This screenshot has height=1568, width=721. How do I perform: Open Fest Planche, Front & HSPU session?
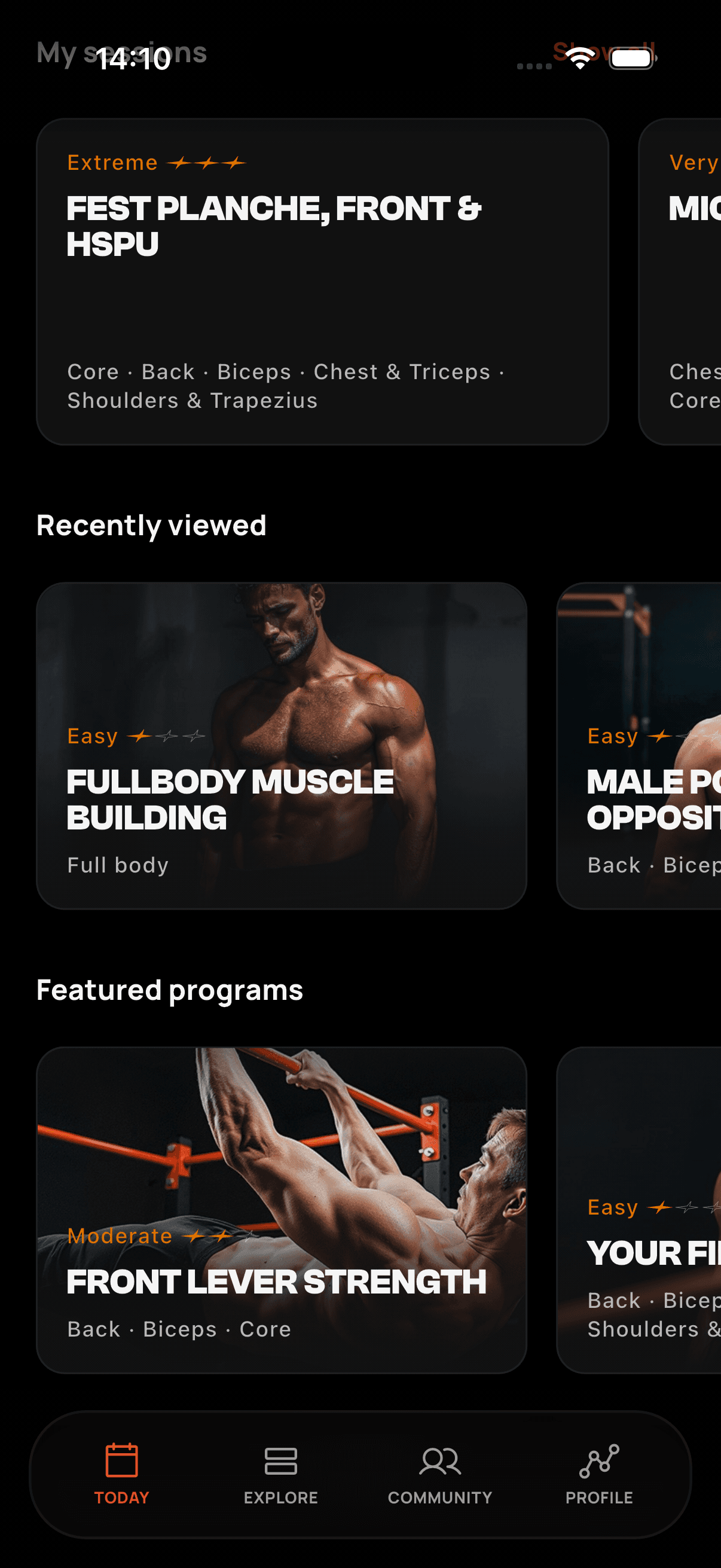pos(322,281)
